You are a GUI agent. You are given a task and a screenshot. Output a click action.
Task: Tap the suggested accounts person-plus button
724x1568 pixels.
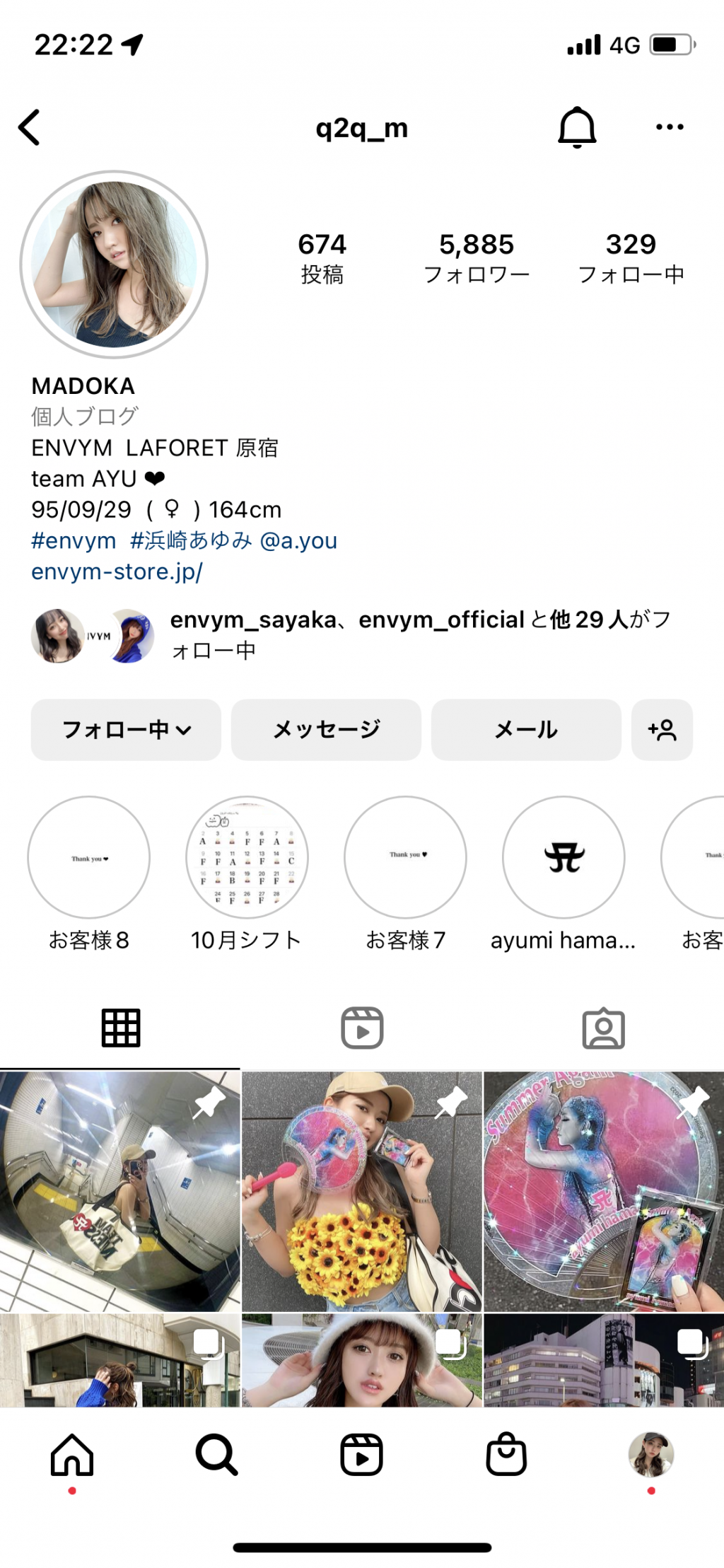click(x=662, y=729)
